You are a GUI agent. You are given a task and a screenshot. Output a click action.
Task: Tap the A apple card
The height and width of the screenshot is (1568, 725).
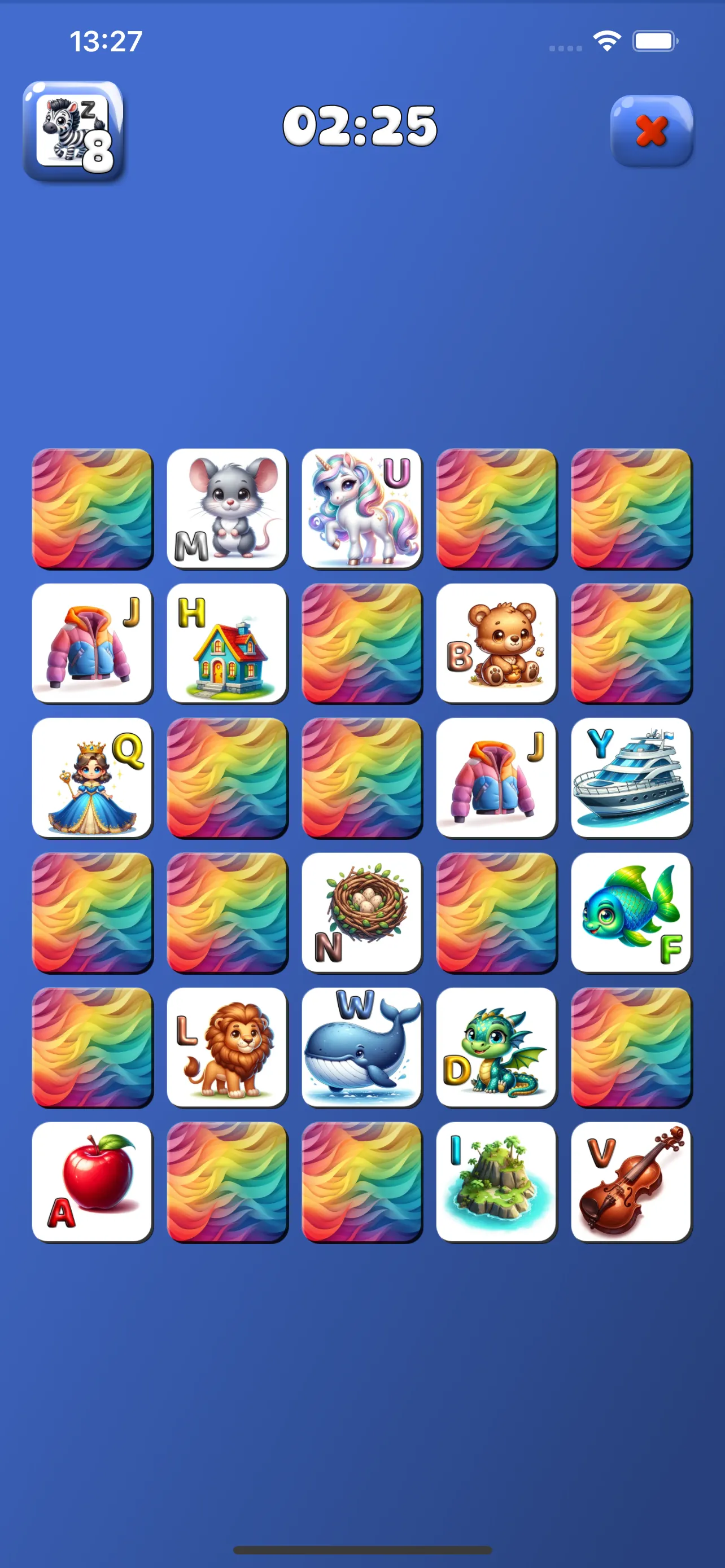pos(92,1183)
